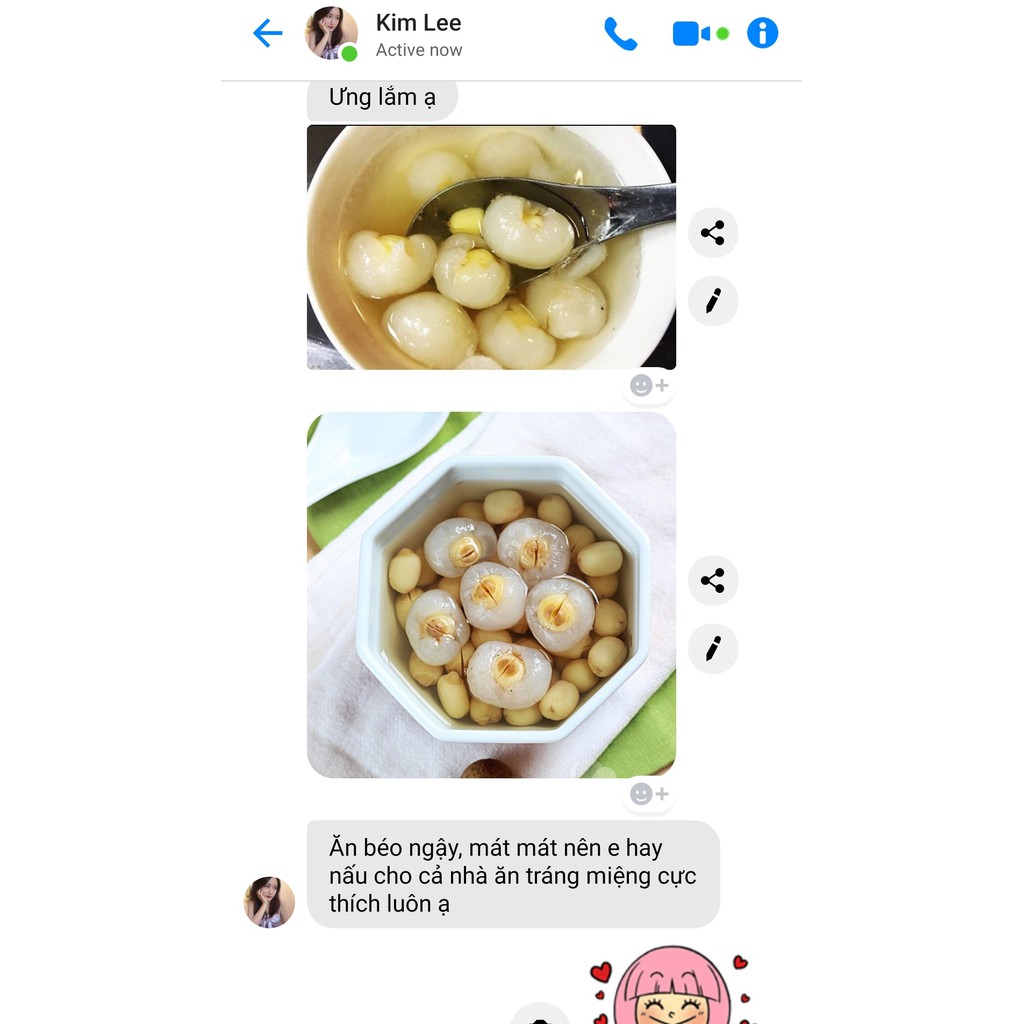The height and width of the screenshot is (1024, 1024).
Task: Share the lychee soup spoon photo
Action: point(713,233)
